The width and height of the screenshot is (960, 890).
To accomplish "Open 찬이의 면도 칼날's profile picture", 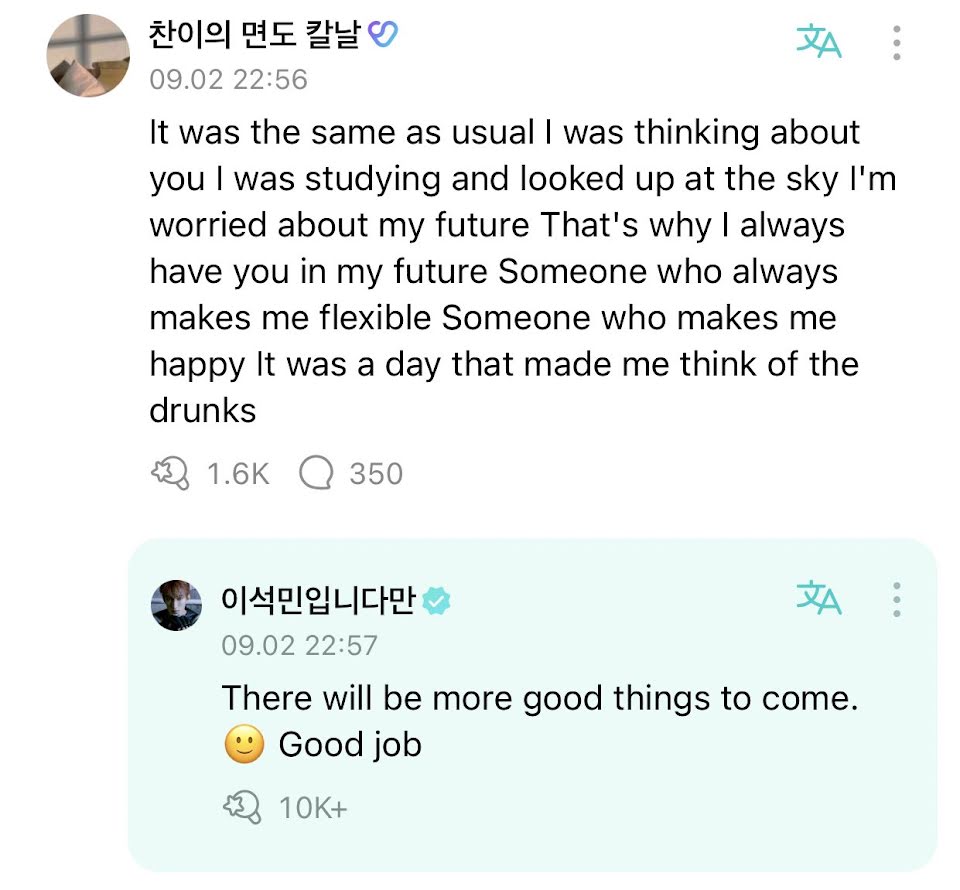I will (x=89, y=56).
